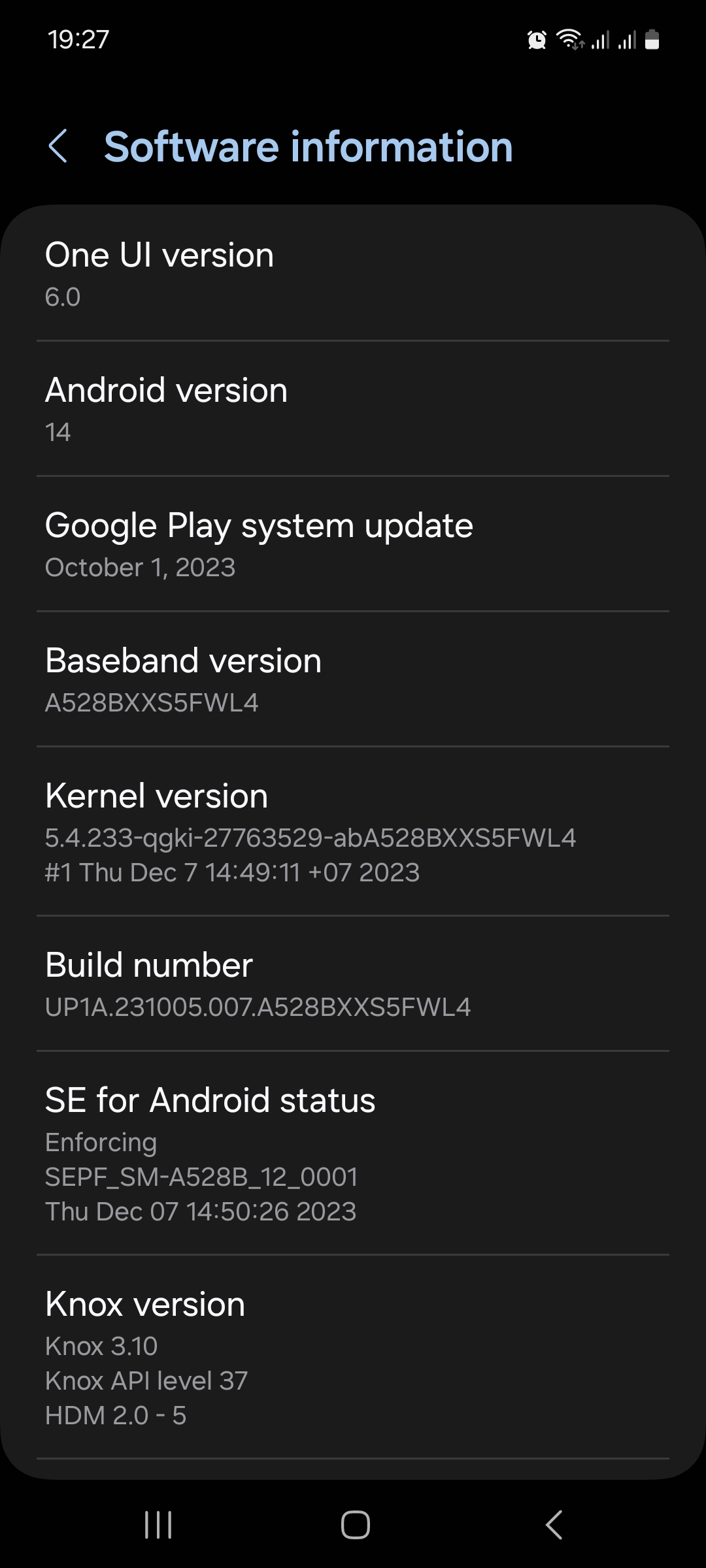Tap the Android version row
Screen dimensions: 706x1568
(353, 410)
